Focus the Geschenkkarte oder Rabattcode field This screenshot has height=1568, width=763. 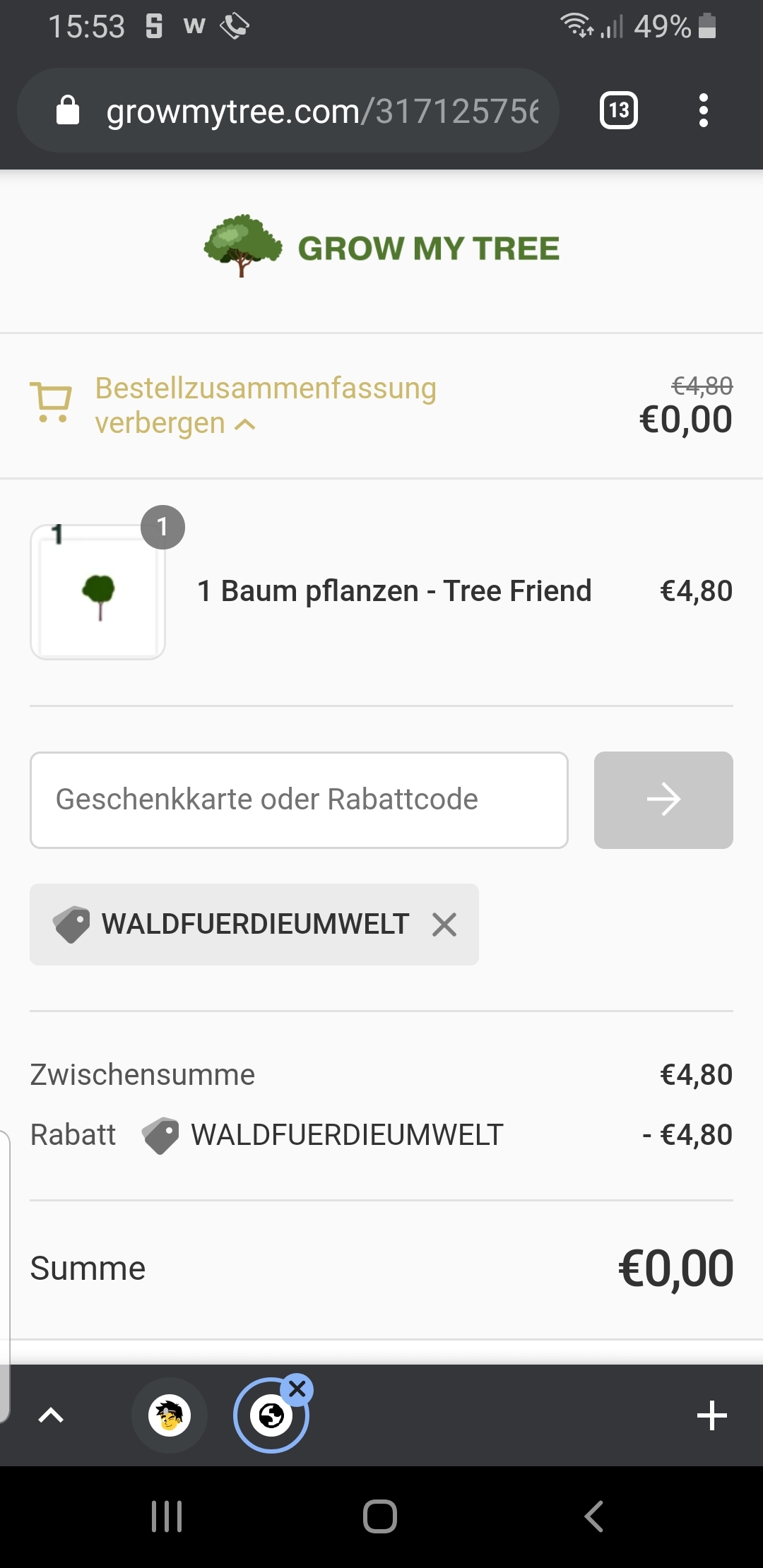point(299,800)
